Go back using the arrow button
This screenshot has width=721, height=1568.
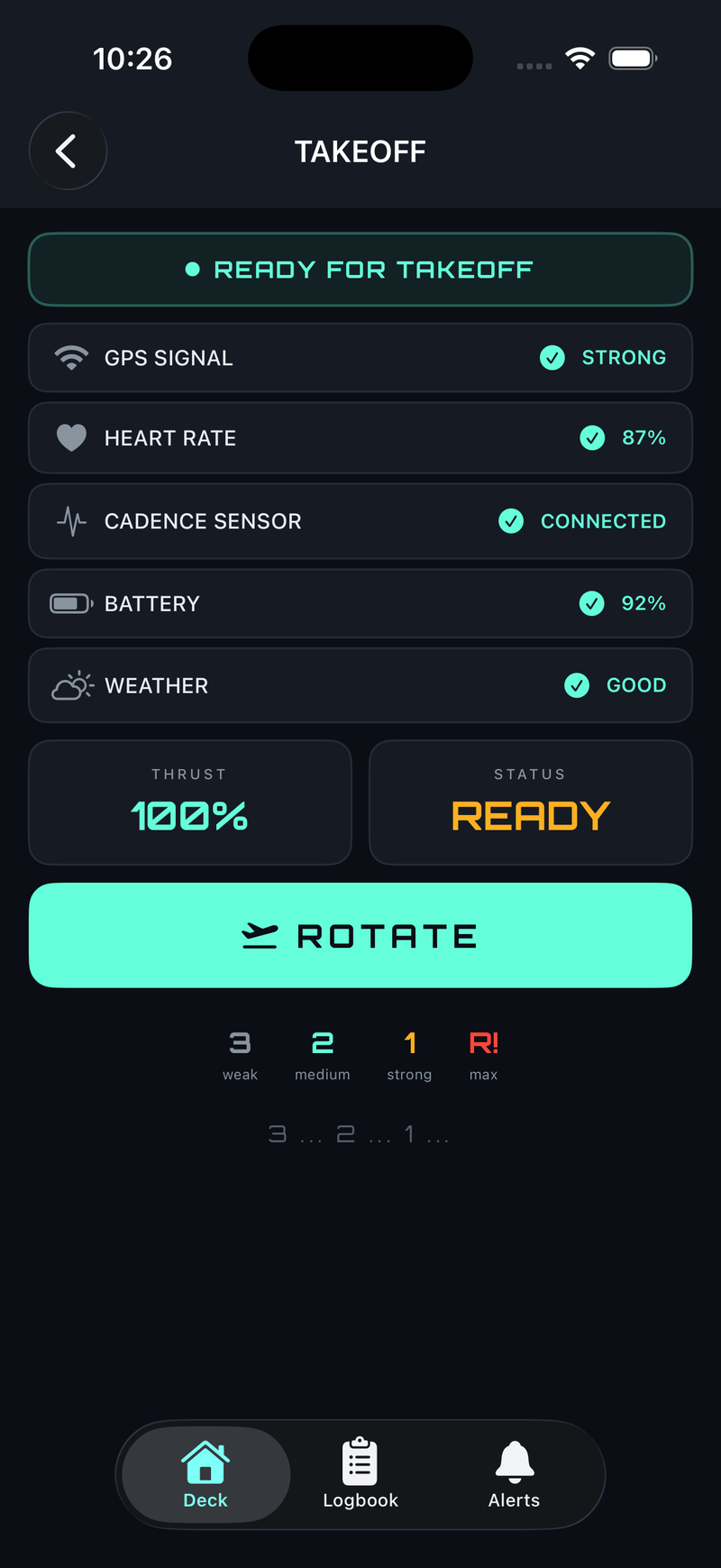coord(68,151)
